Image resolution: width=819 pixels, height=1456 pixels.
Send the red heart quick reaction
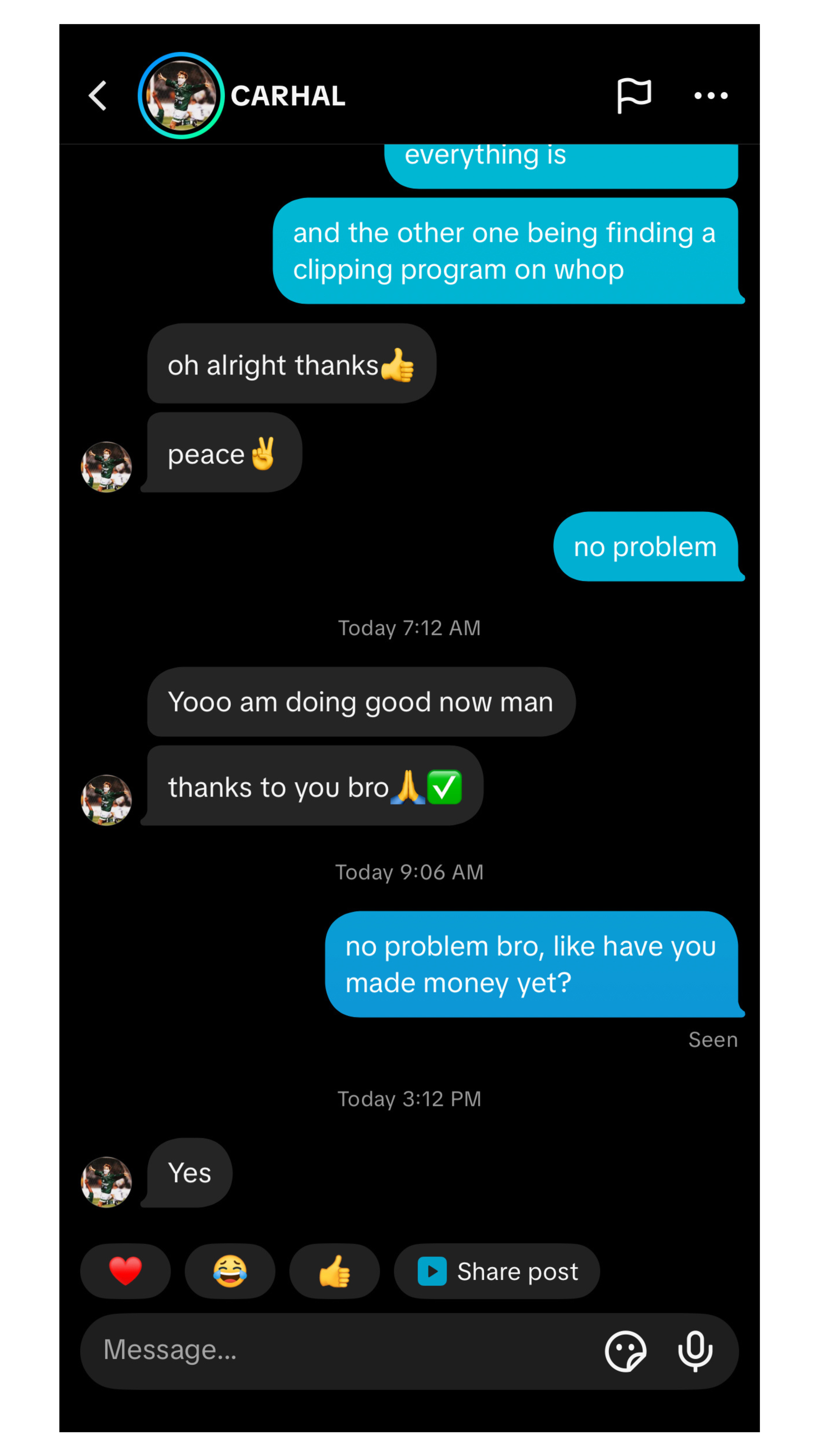point(126,1271)
